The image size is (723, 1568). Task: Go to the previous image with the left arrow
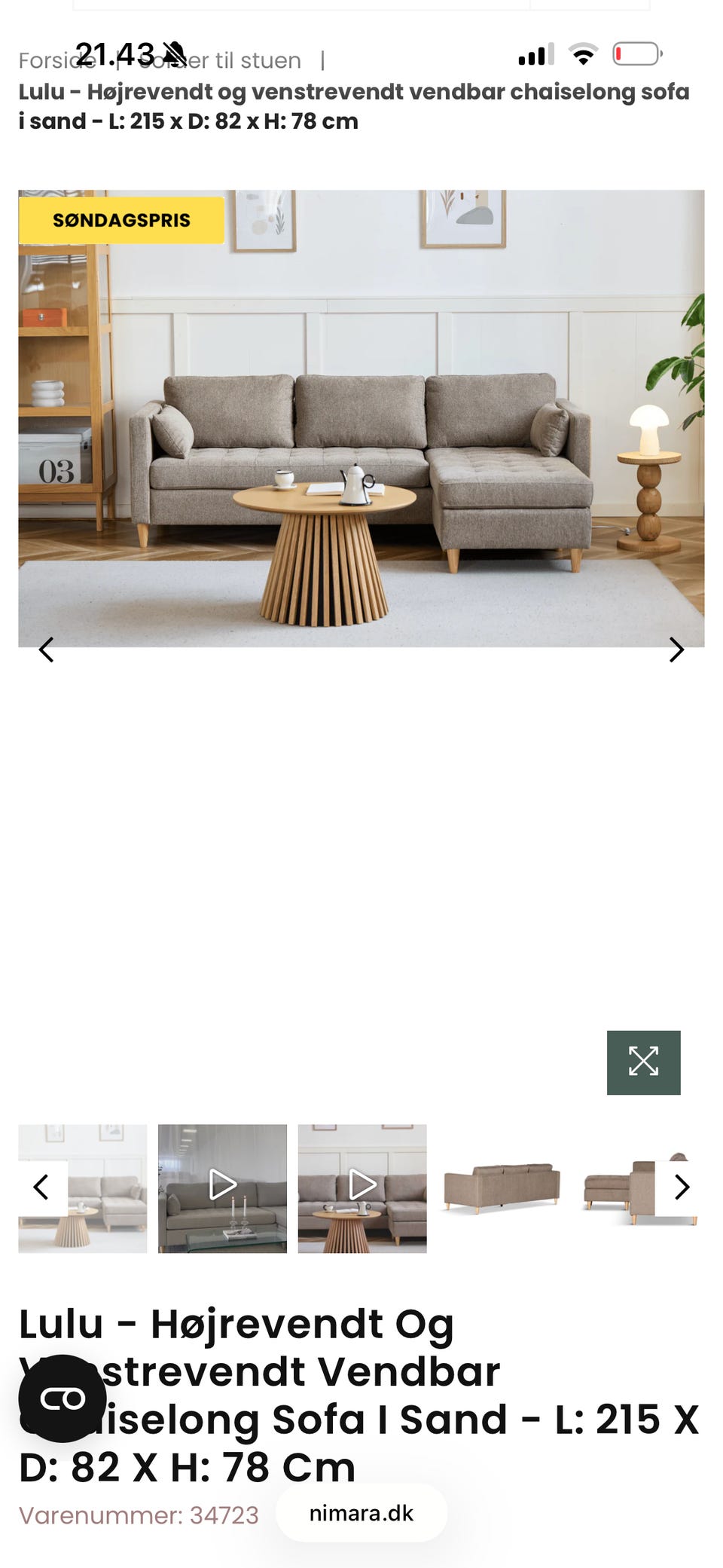point(47,650)
